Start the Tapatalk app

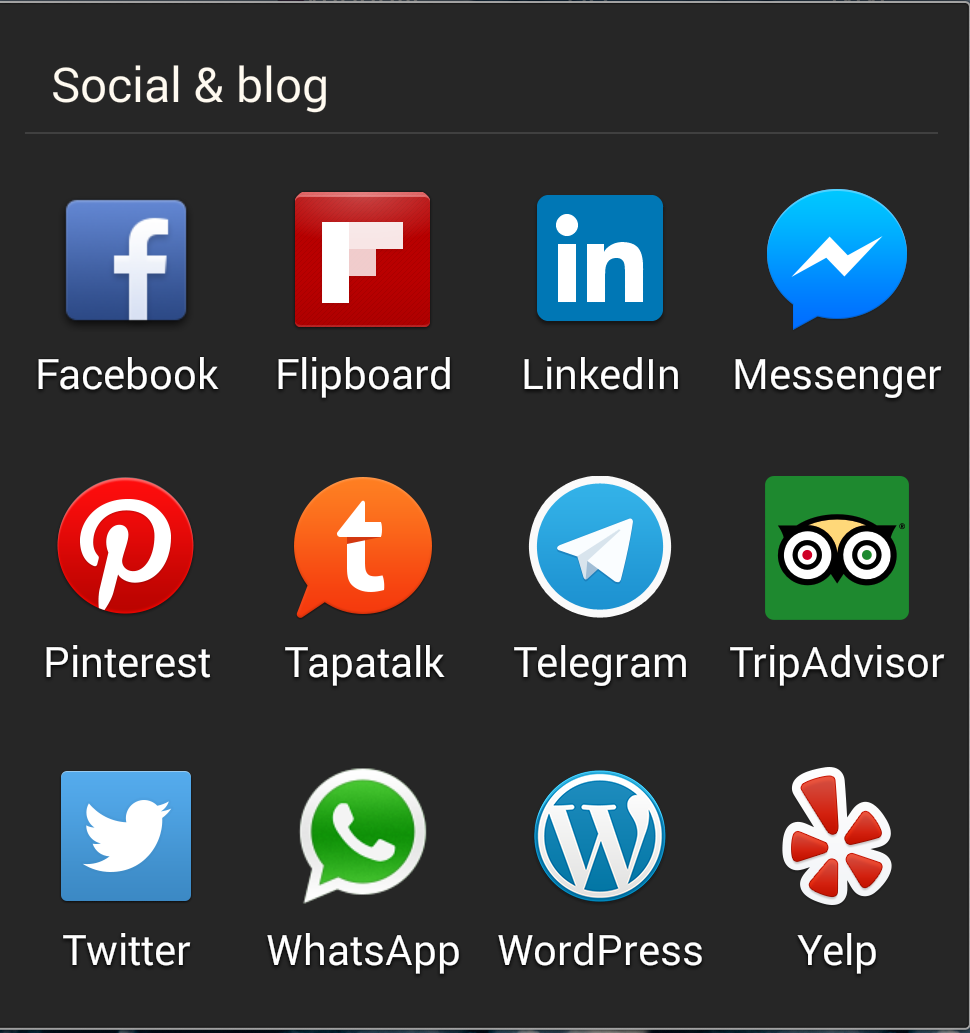[362, 546]
